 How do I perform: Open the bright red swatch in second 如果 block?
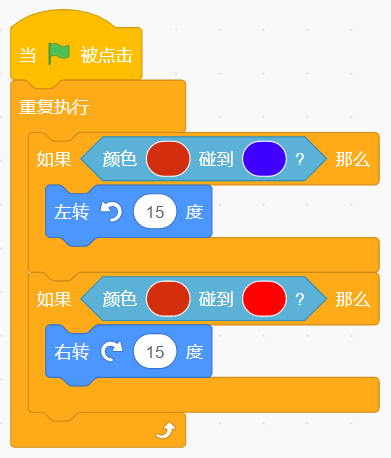tap(264, 299)
